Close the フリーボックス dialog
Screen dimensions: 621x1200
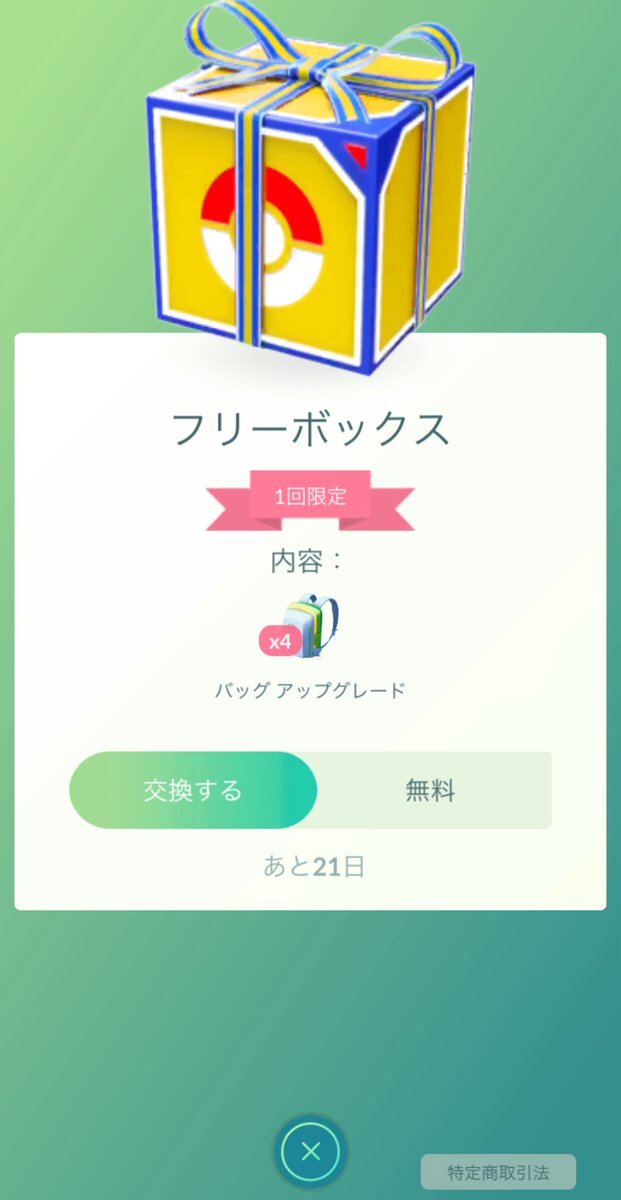310,1151
